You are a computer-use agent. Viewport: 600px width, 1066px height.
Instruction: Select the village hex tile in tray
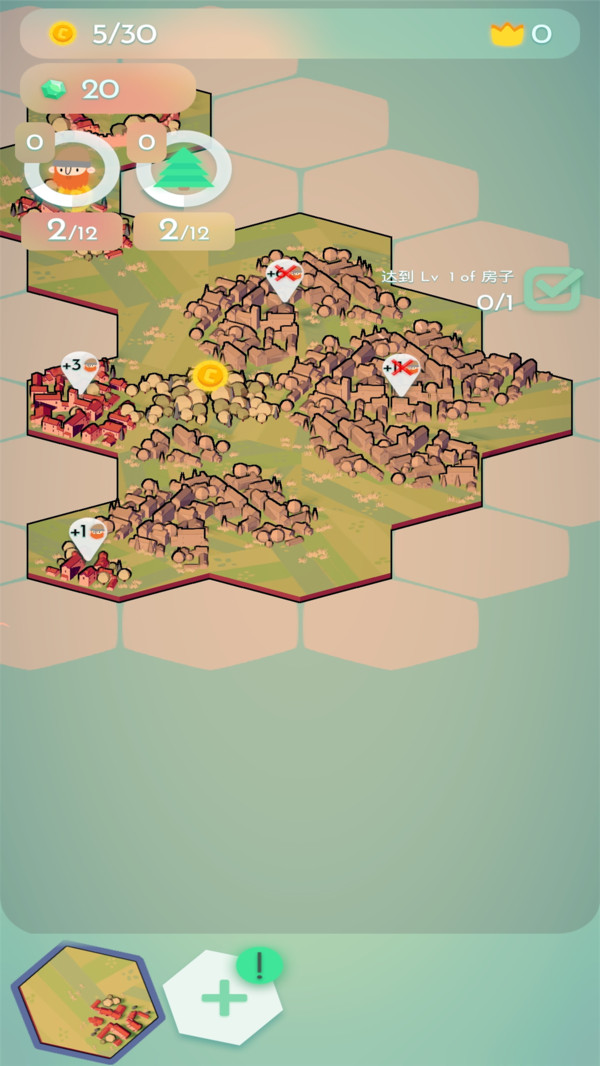tap(87, 996)
